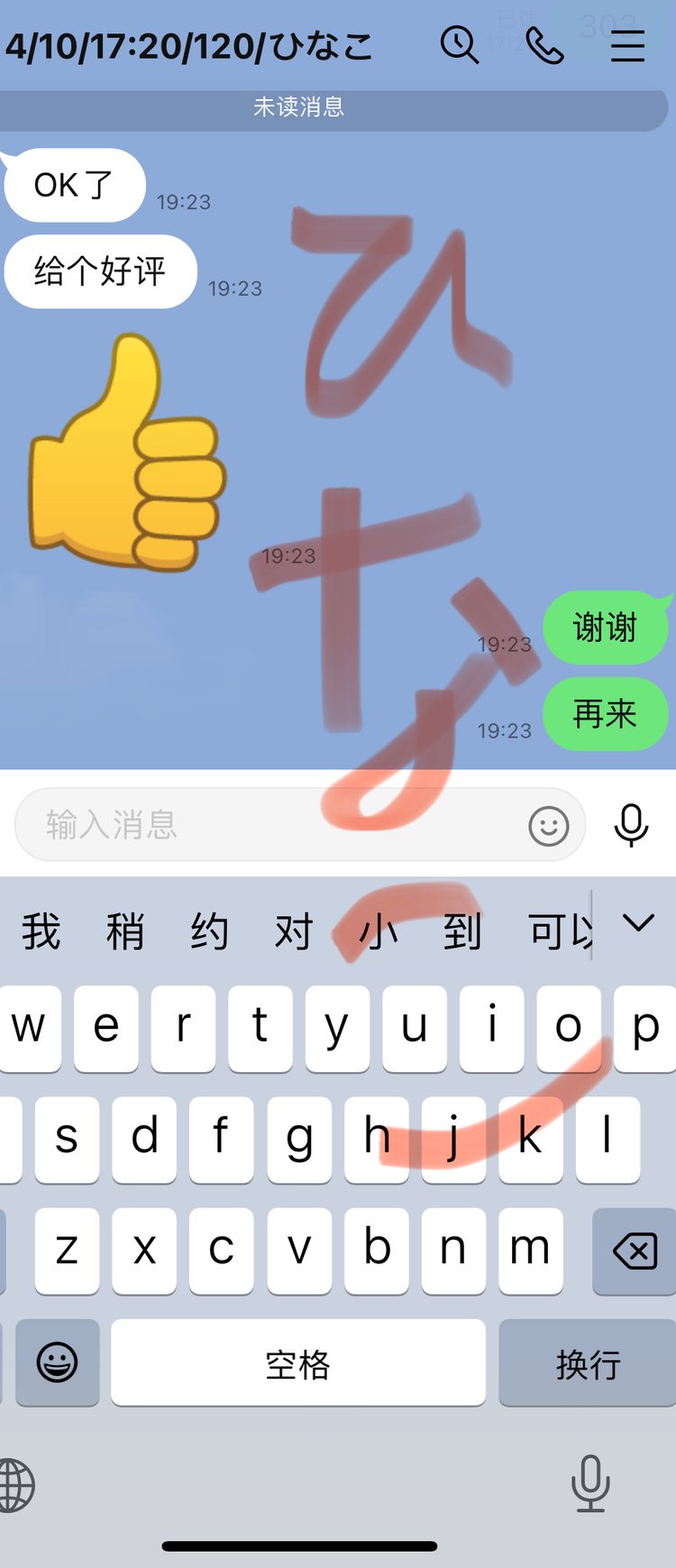Open the chat menu
Screen dimensions: 676x1568
627,45
